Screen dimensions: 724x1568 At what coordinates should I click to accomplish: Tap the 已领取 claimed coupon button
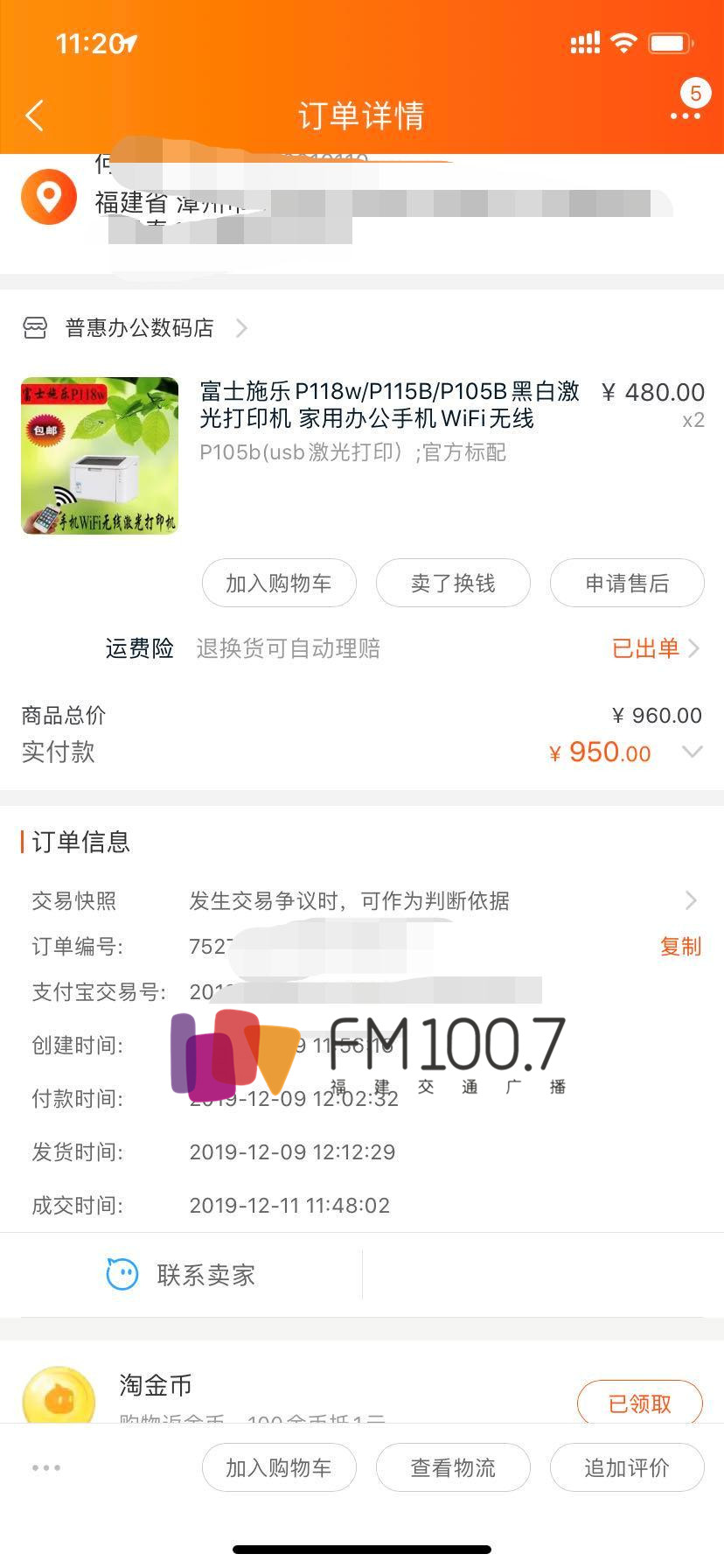tap(639, 1403)
